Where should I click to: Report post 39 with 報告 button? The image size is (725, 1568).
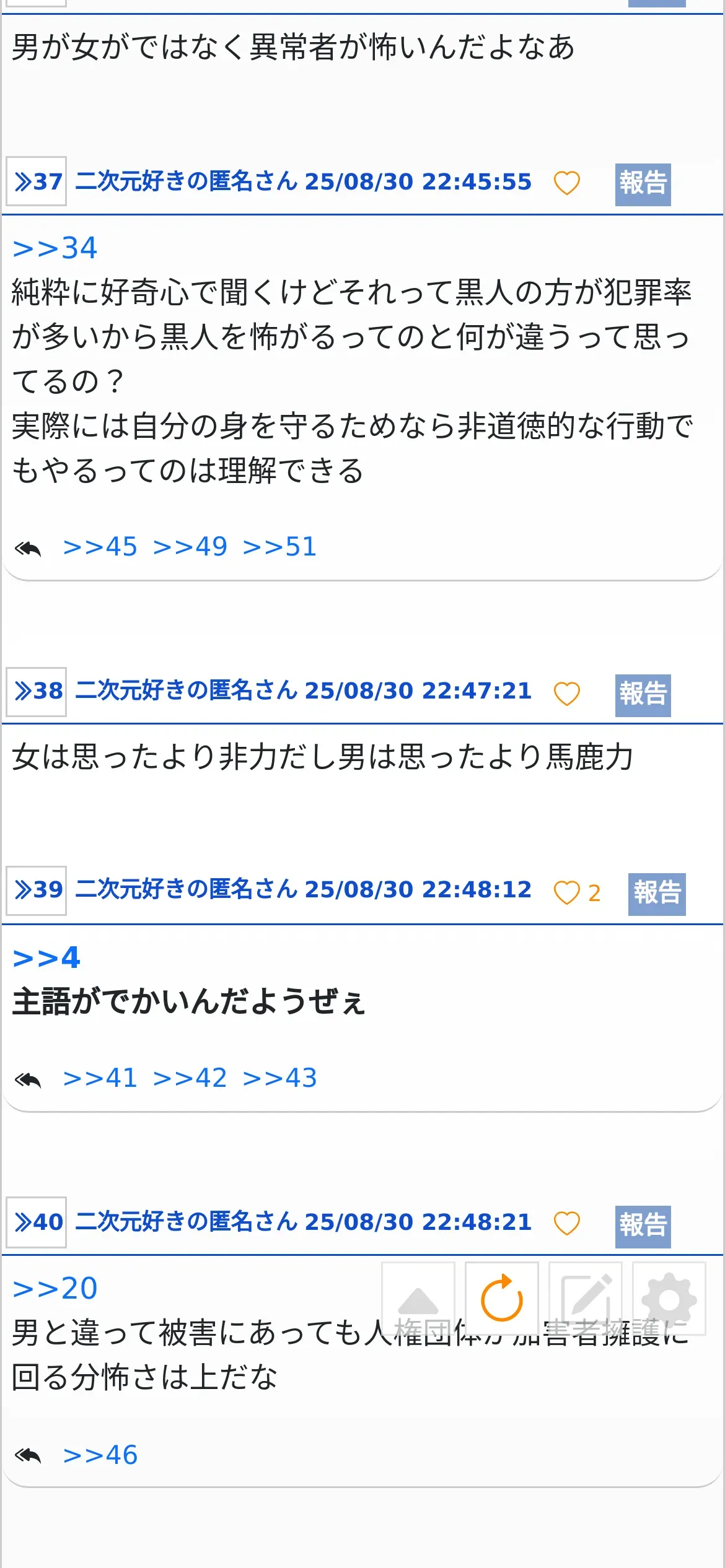(x=656, y=894)
